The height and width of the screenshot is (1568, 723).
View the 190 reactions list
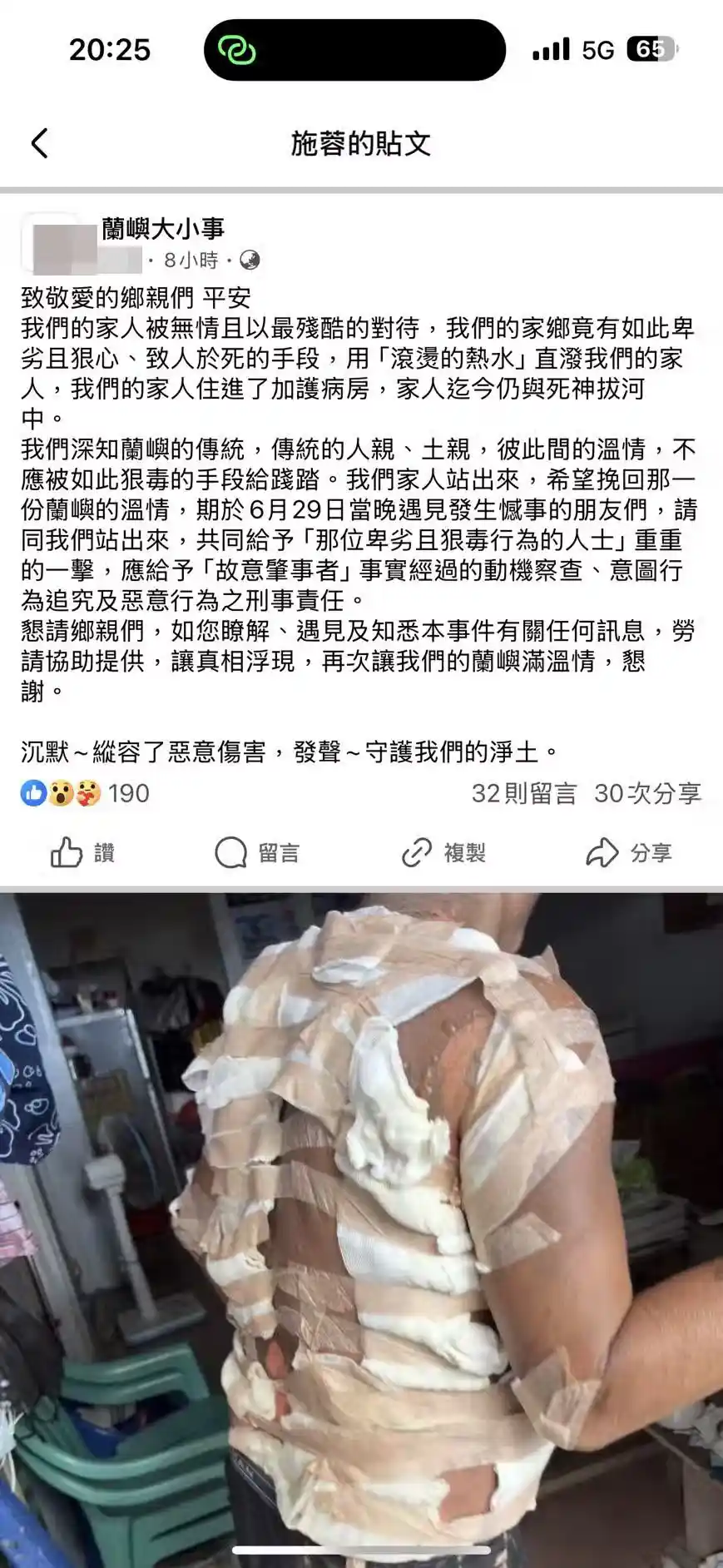tap(85, 793)
